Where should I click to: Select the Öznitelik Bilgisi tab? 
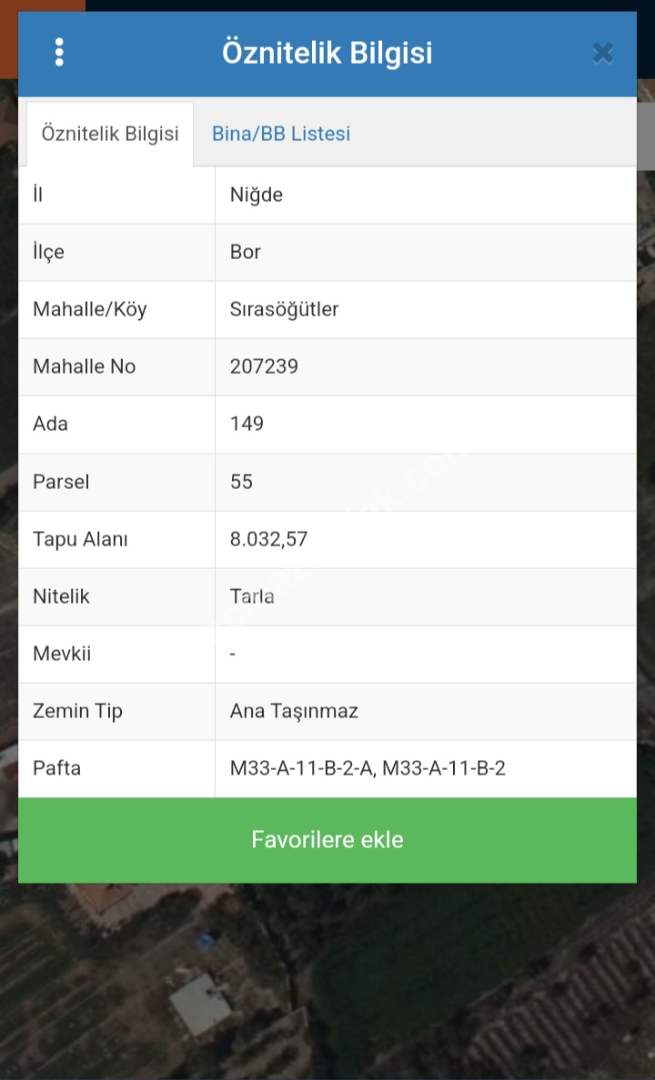tap(110, 134)
